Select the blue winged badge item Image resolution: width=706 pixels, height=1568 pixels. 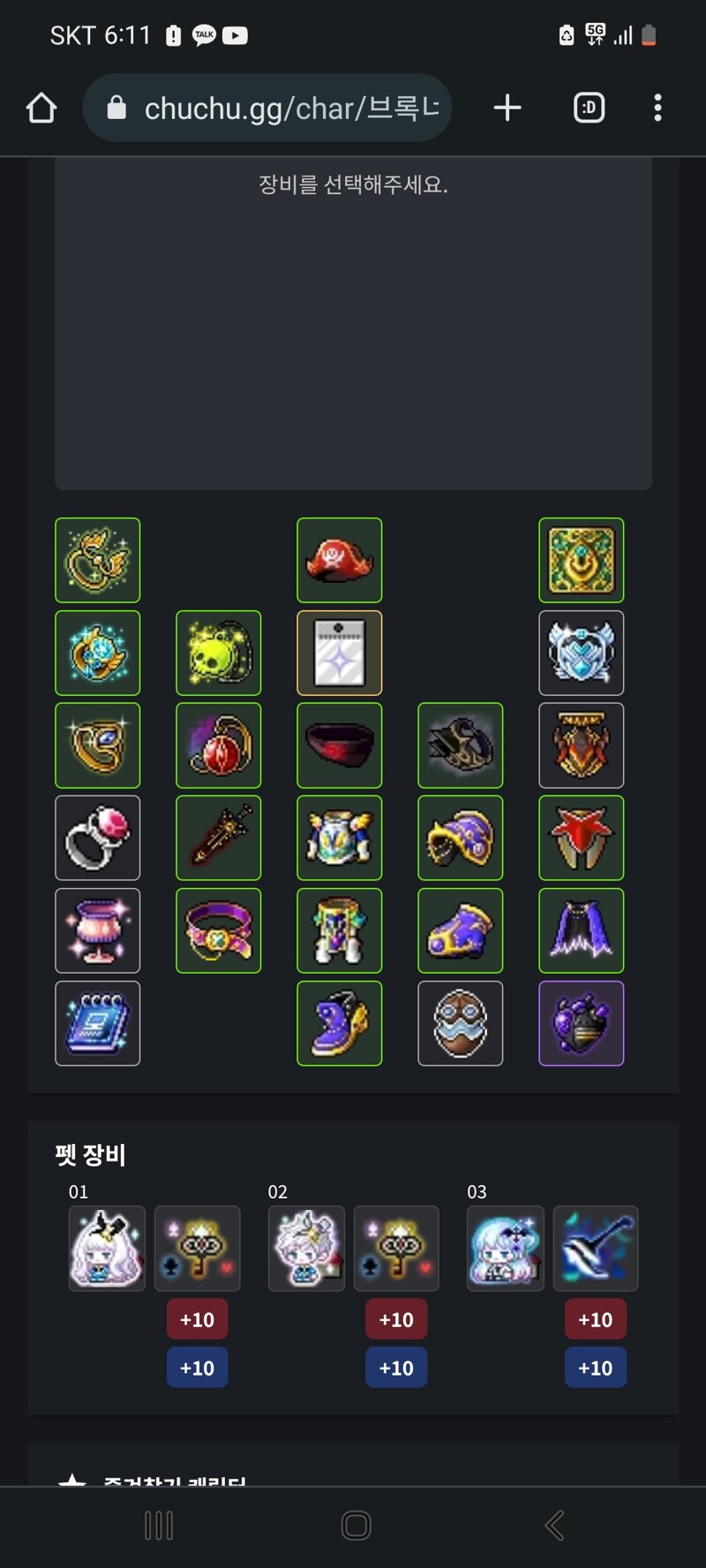point(582,653)
